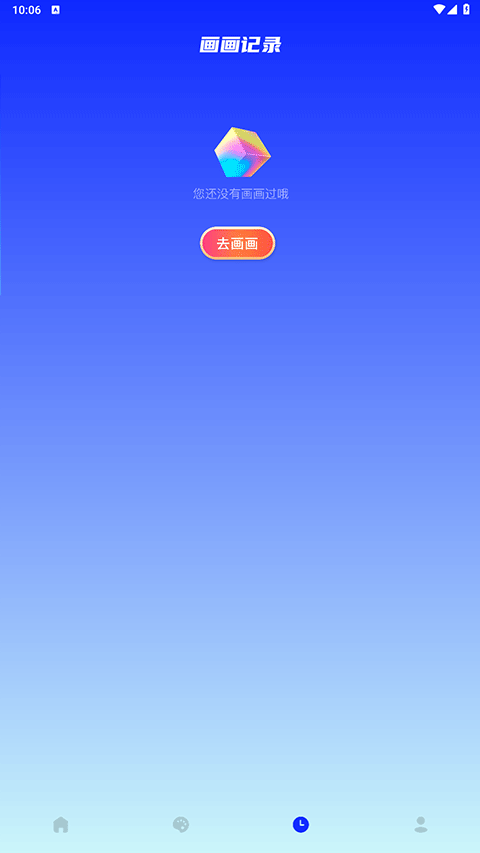This screenshot has width=480, height=853.
Task: Go to the profile tab
Action: (x=421, y=825)
